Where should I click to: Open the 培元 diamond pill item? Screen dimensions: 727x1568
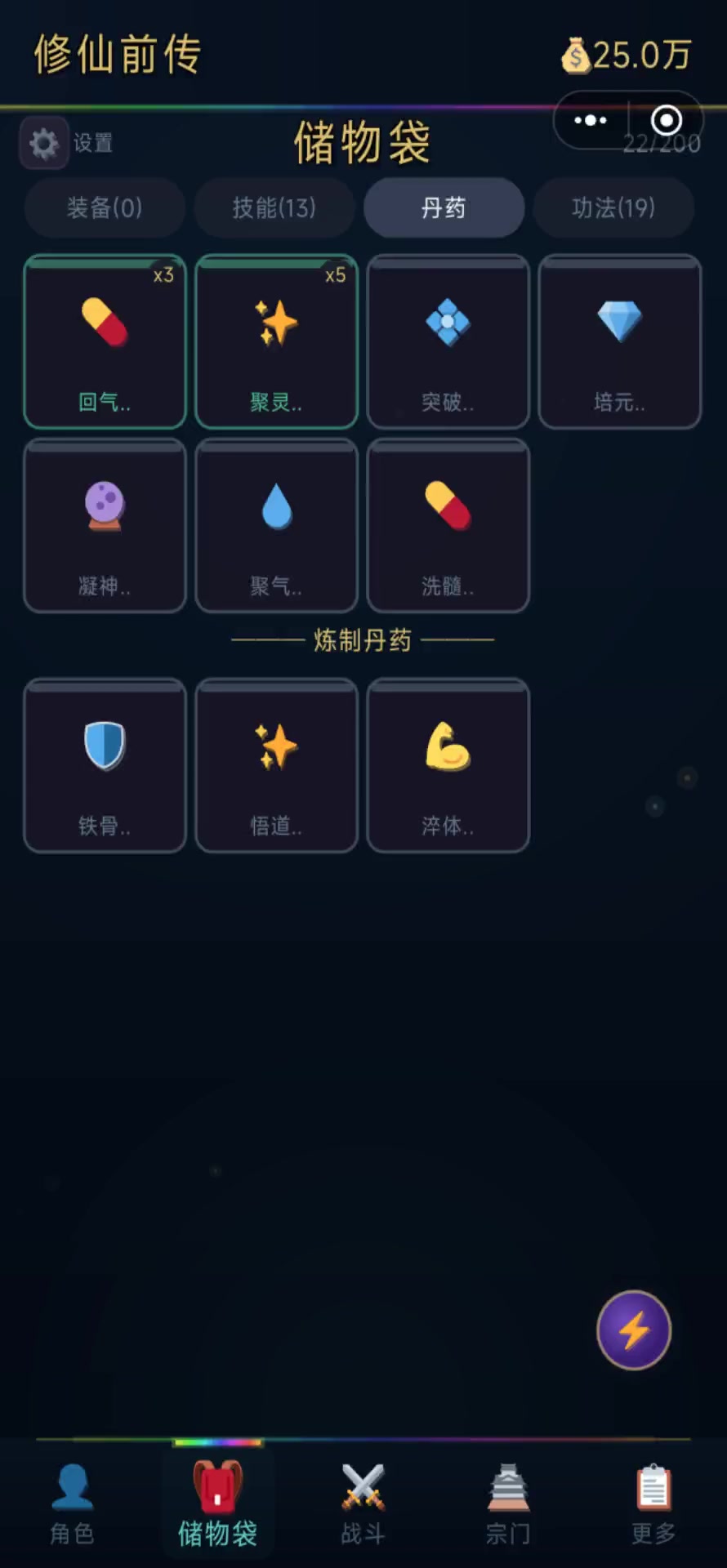click(619, 341)
